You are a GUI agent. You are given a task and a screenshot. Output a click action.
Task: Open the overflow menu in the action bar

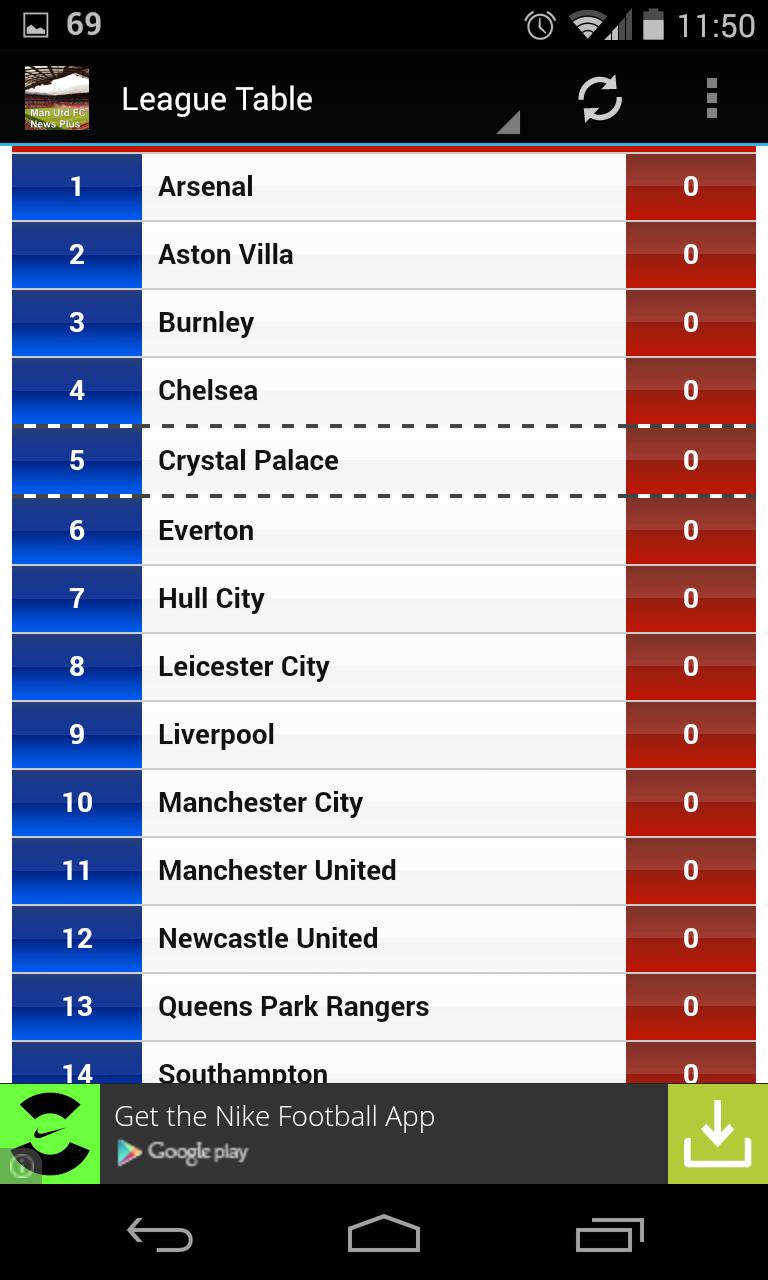712,98
